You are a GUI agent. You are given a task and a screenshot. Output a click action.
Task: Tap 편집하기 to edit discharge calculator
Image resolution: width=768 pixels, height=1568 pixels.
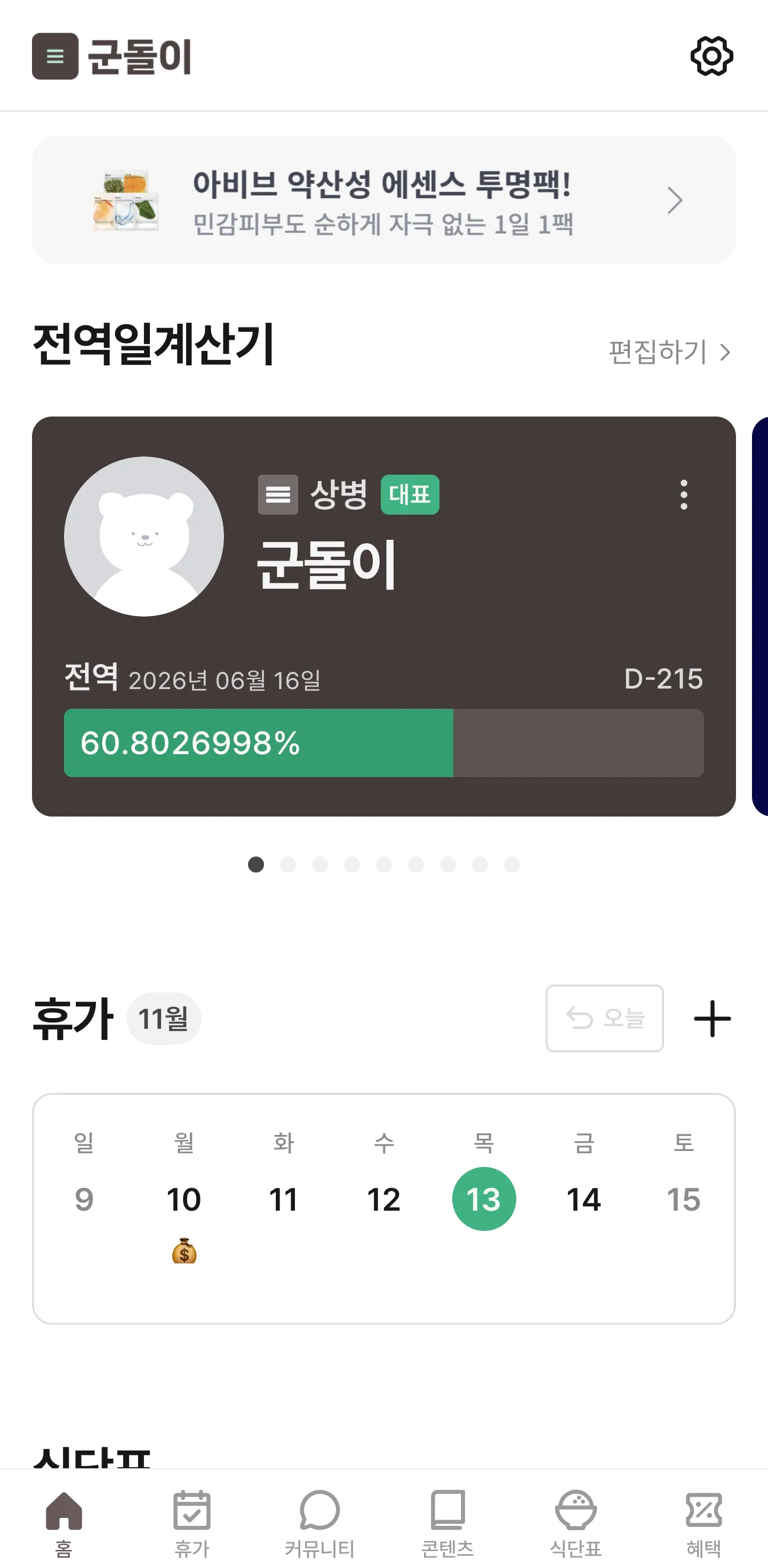(668, 352)
